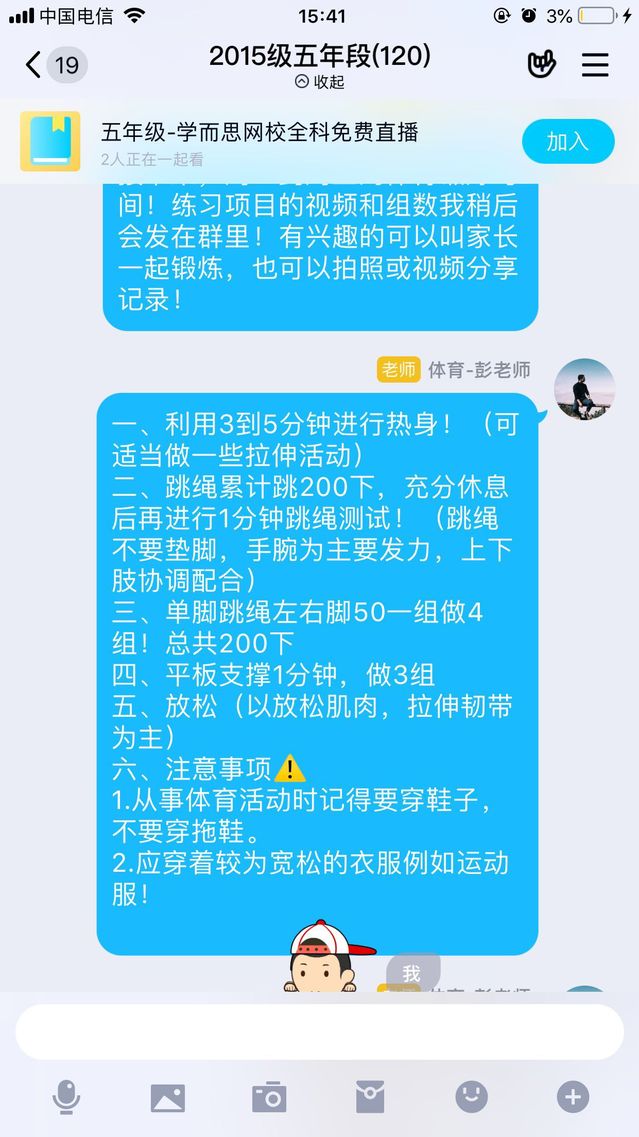
Task: Open the 学而思网校 live broadcast banner
Action: [260, 141]
